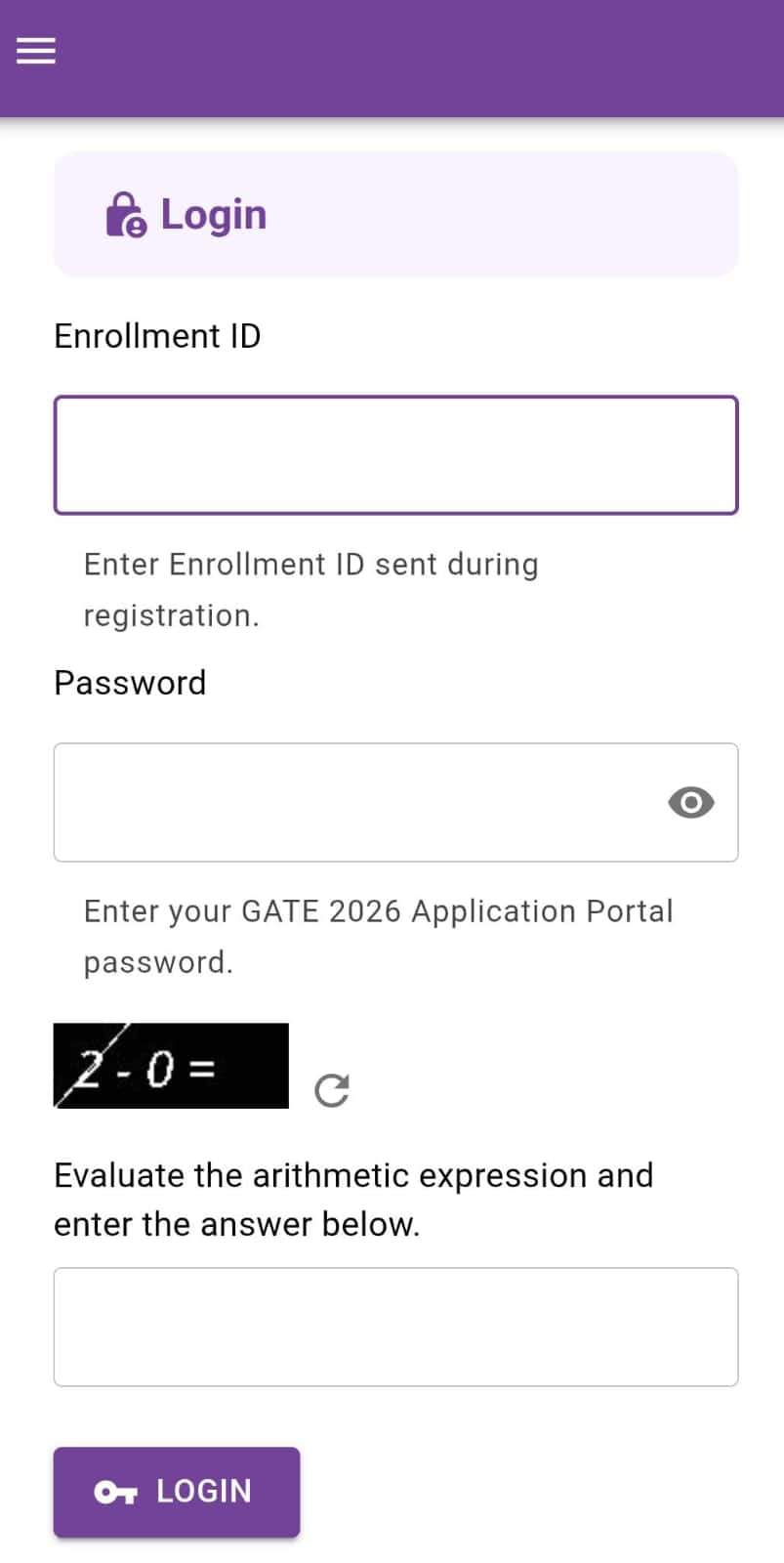784x1563 pixels.
Task: Toggle password visibility with the eye button
Action: pos(690,802)
